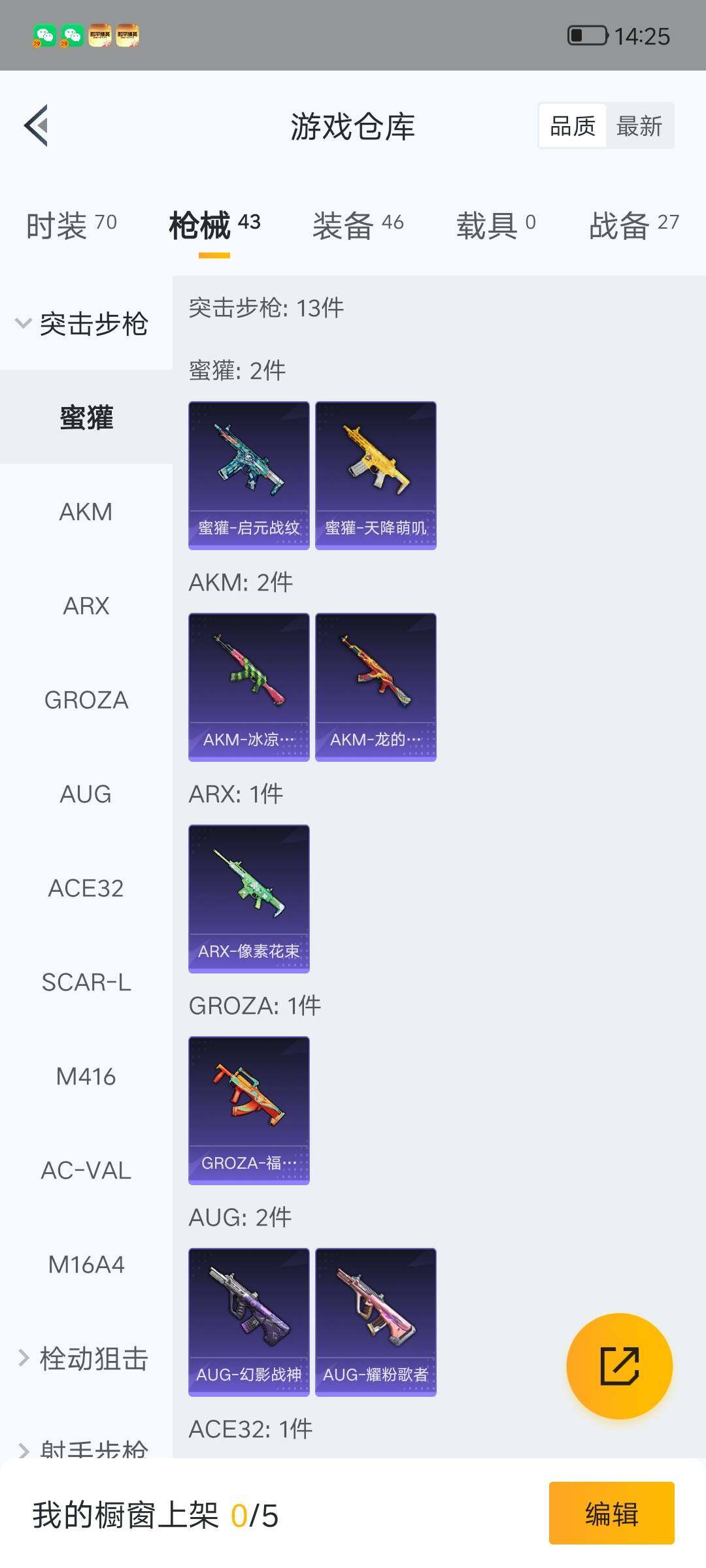Screen dimensions: 706x1568
Task: Collapse the 突击步枪 category
Action: [85, 324]
